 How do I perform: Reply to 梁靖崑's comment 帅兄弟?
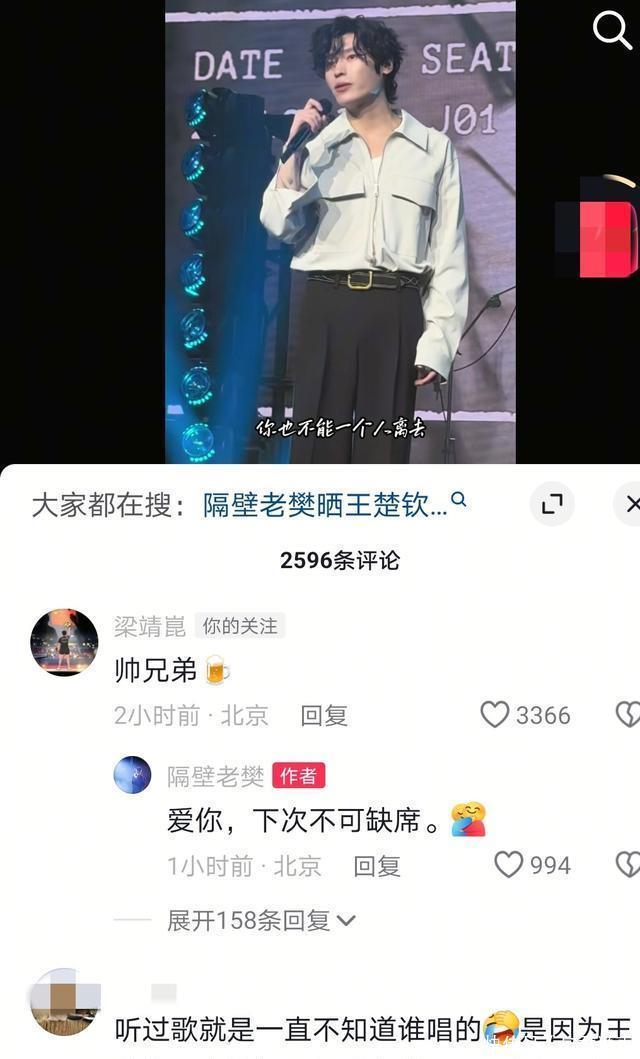coord(324,715)
